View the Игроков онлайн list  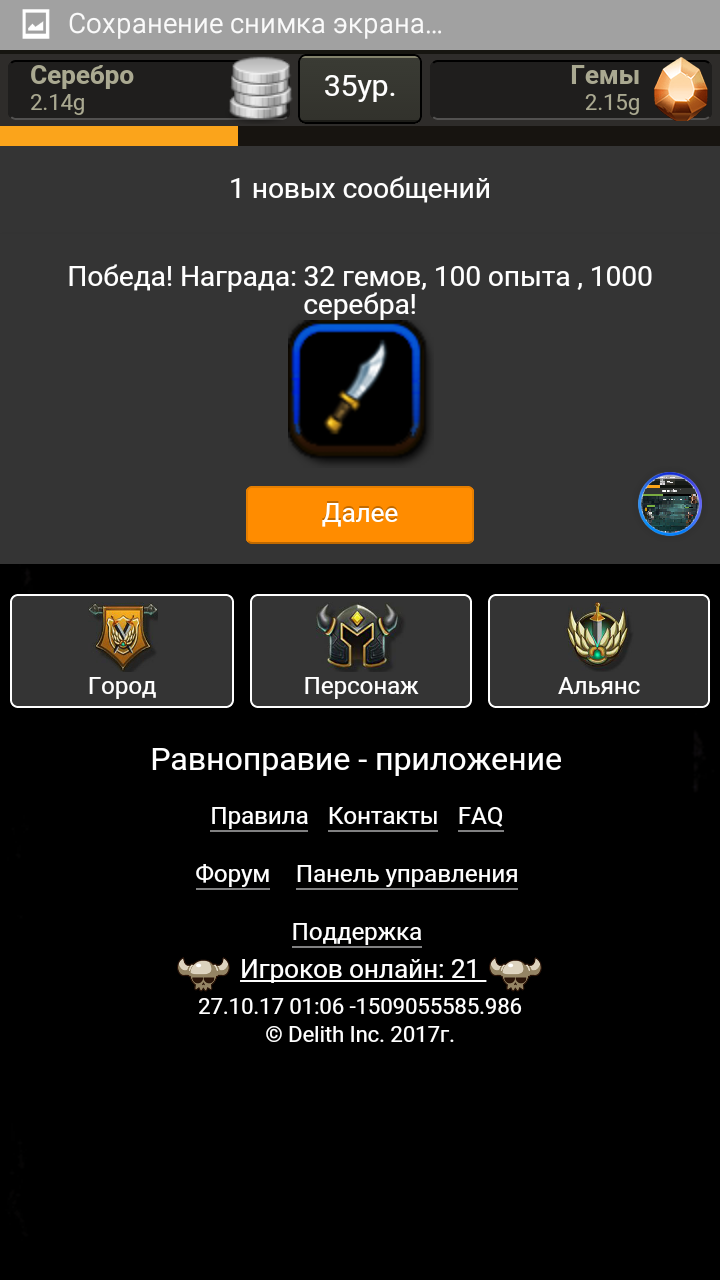(360, 968)
